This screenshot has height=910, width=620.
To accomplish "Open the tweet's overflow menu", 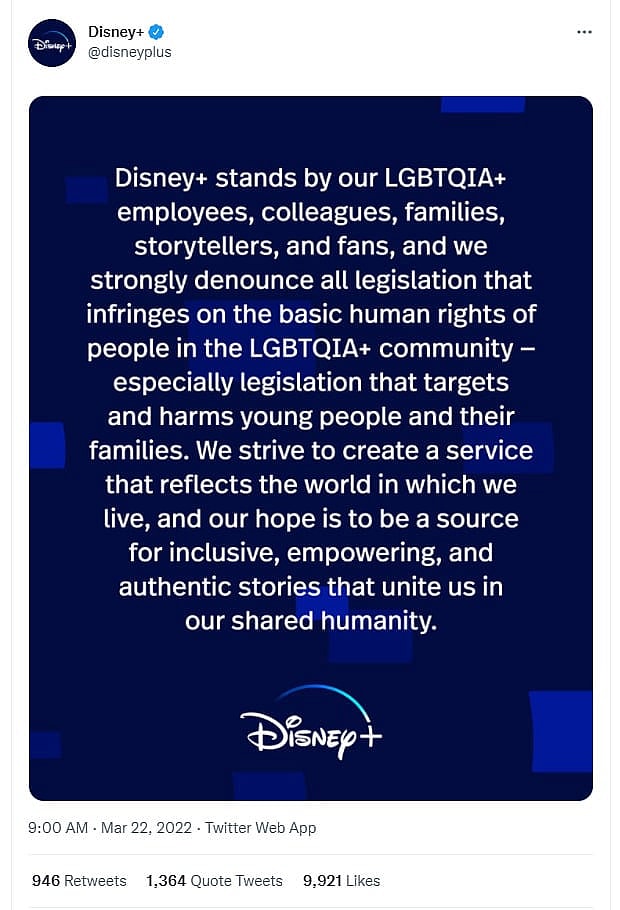I will [585, 32].
